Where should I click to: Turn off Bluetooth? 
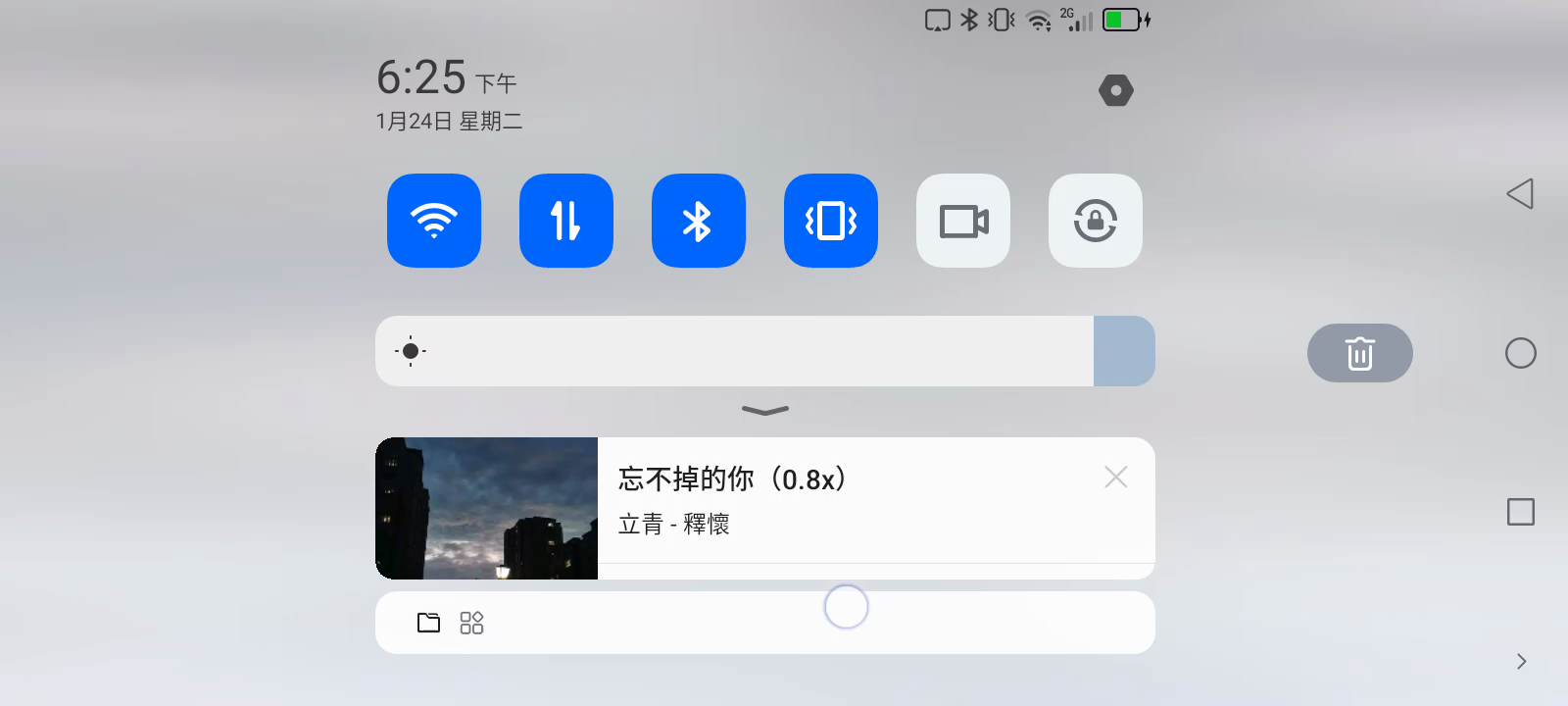click(698, 221)
